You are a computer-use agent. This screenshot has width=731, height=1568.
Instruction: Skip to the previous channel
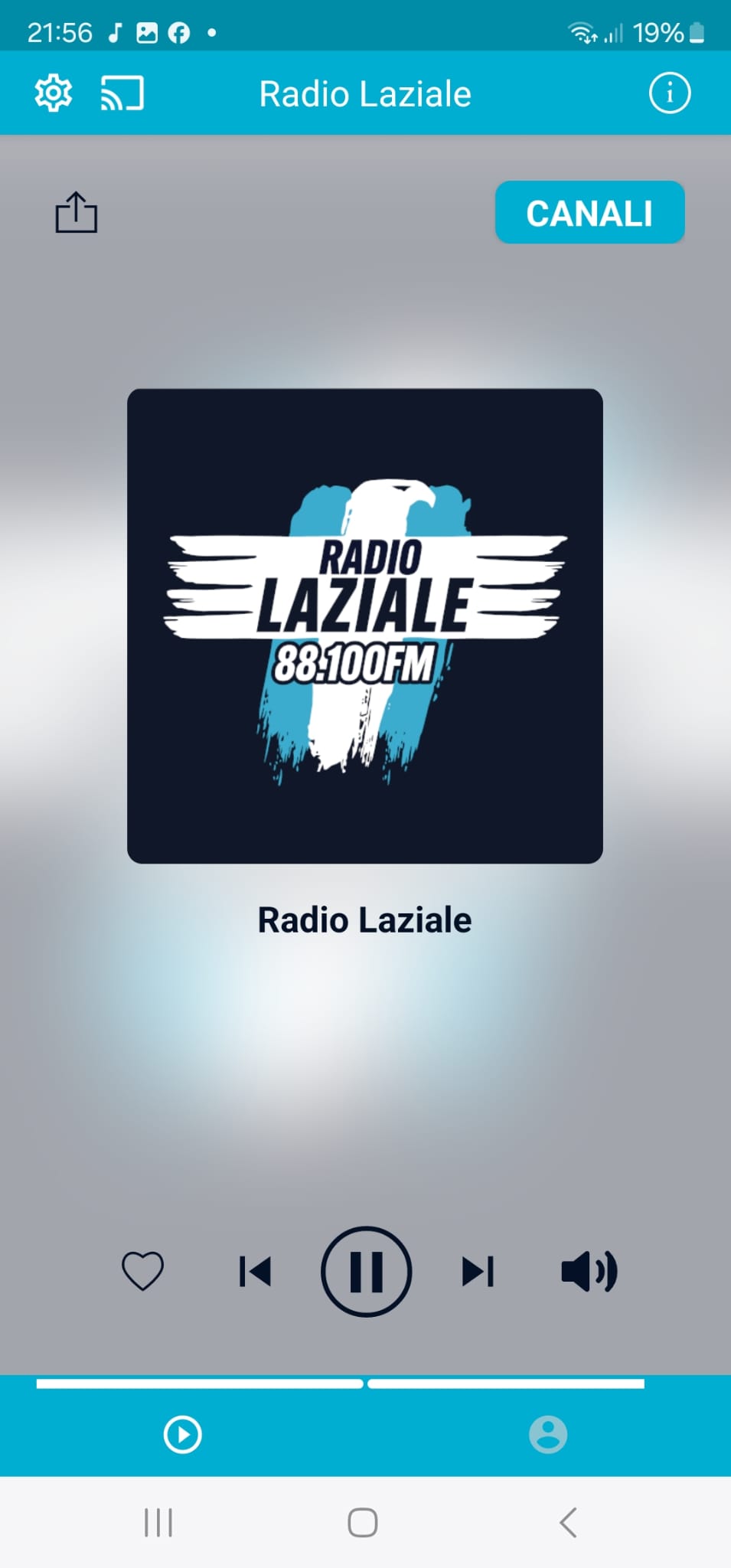255,1271
